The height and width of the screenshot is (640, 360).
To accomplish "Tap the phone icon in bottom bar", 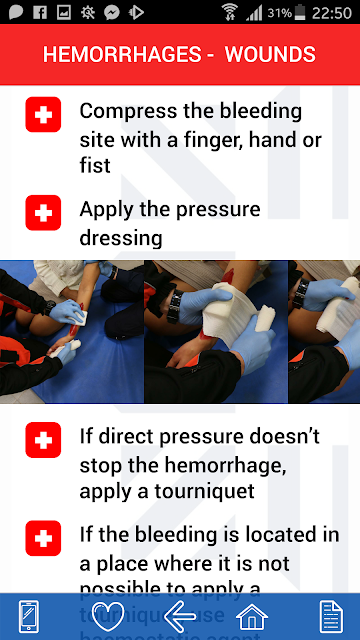I will [29, 616].
